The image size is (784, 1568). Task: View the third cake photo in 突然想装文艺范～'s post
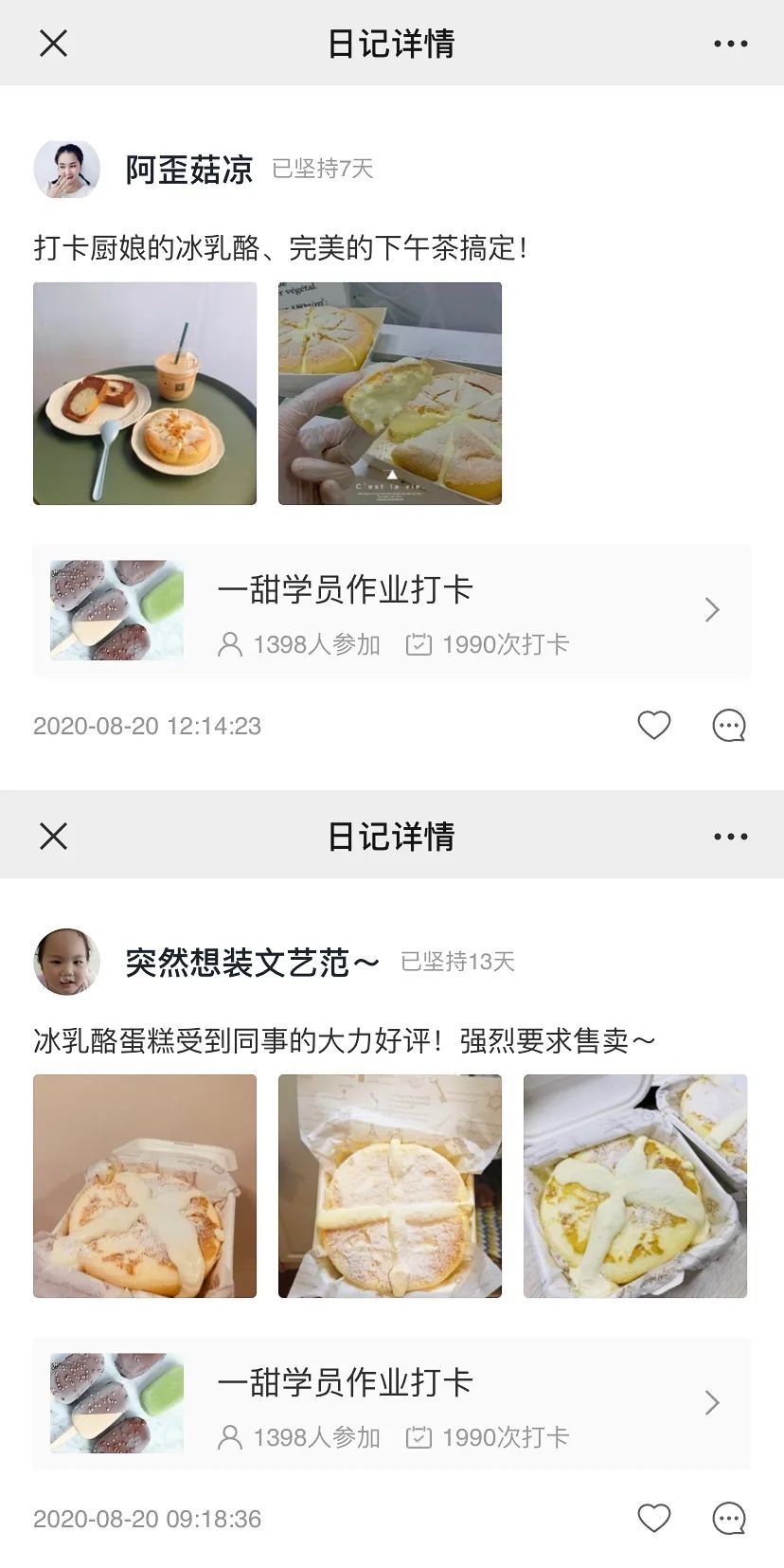[635, 1186]
